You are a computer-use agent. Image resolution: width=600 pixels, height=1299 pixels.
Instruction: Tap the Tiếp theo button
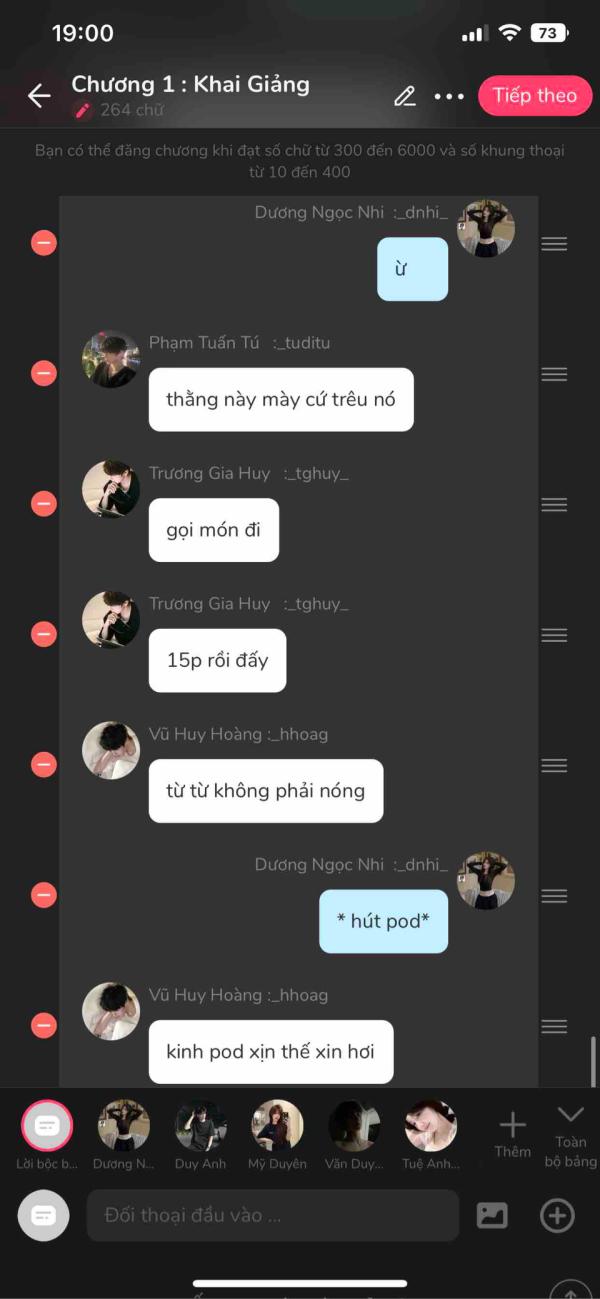pyautogui.click(x=534, y=96)
